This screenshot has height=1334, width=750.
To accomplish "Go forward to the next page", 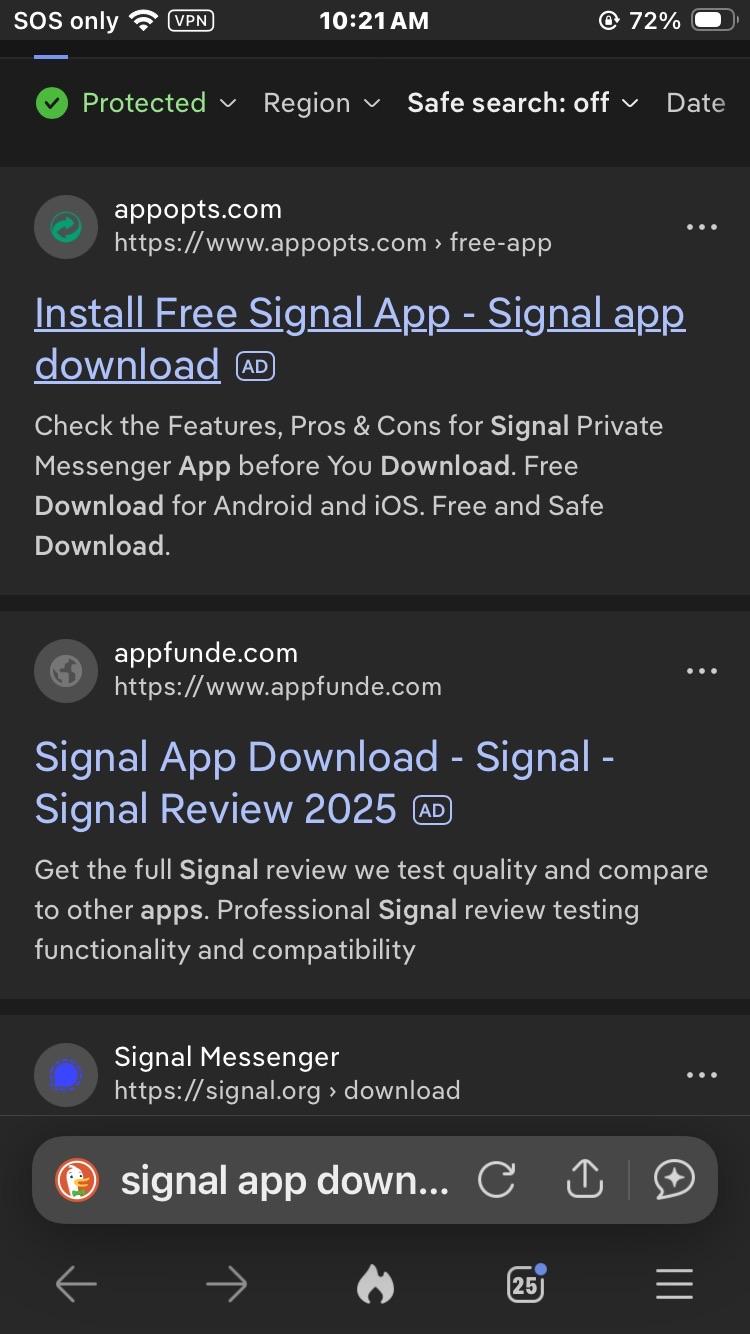I will pos(226,1285).
